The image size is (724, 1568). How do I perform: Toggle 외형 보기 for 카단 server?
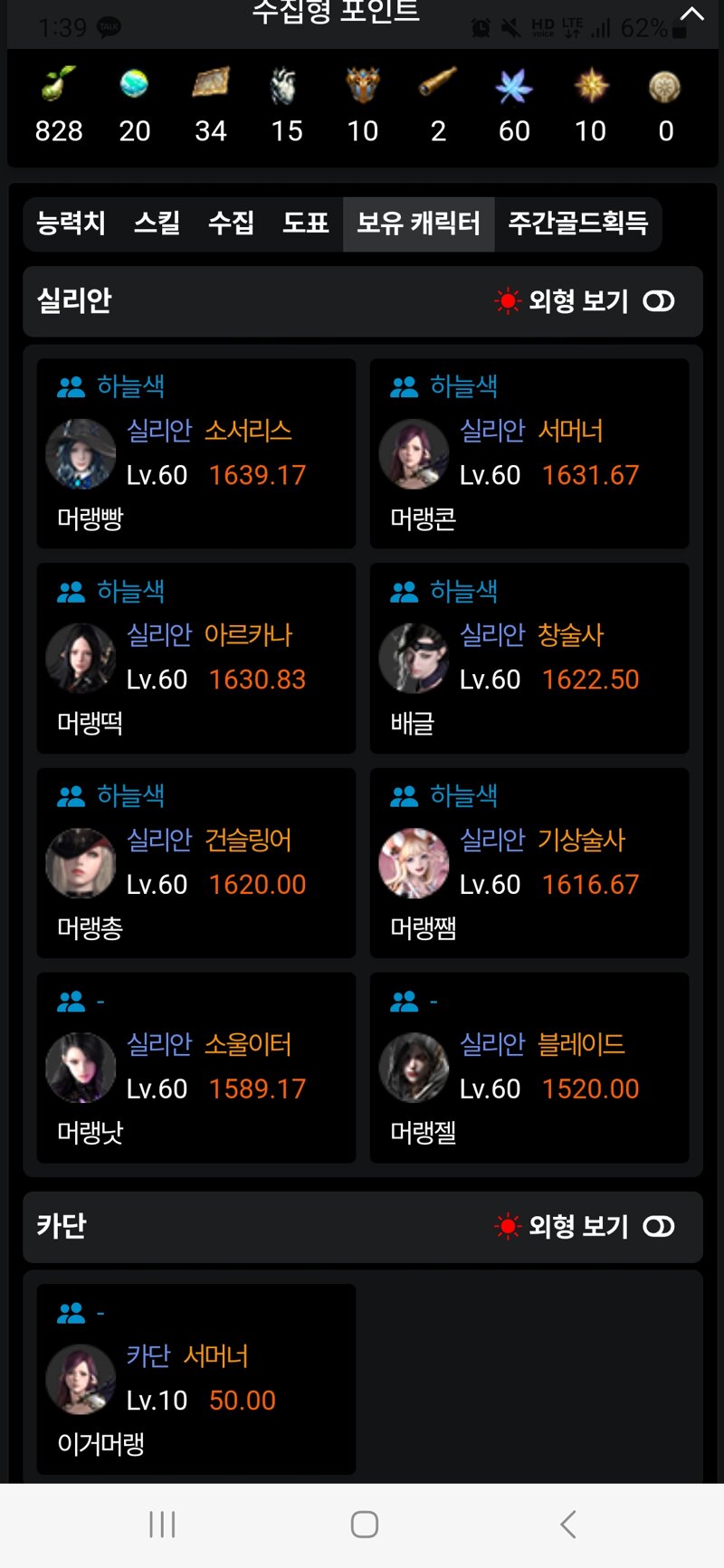(659, 1227)
